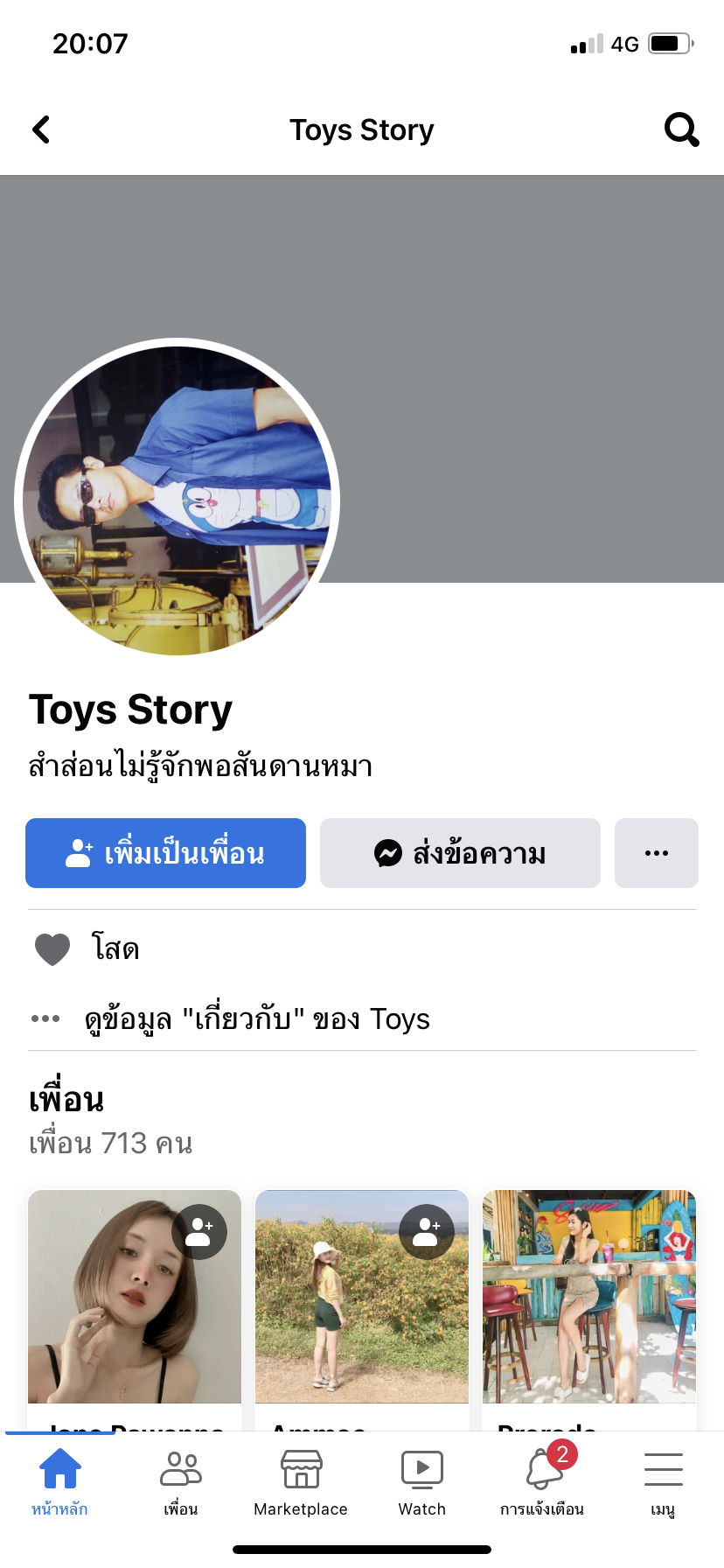Image resolution: width=724 pixels, height=1568 pixels.
Task: Open the การแจ้งเตือน notifications tab
Action: click(x=542, y=1480)
